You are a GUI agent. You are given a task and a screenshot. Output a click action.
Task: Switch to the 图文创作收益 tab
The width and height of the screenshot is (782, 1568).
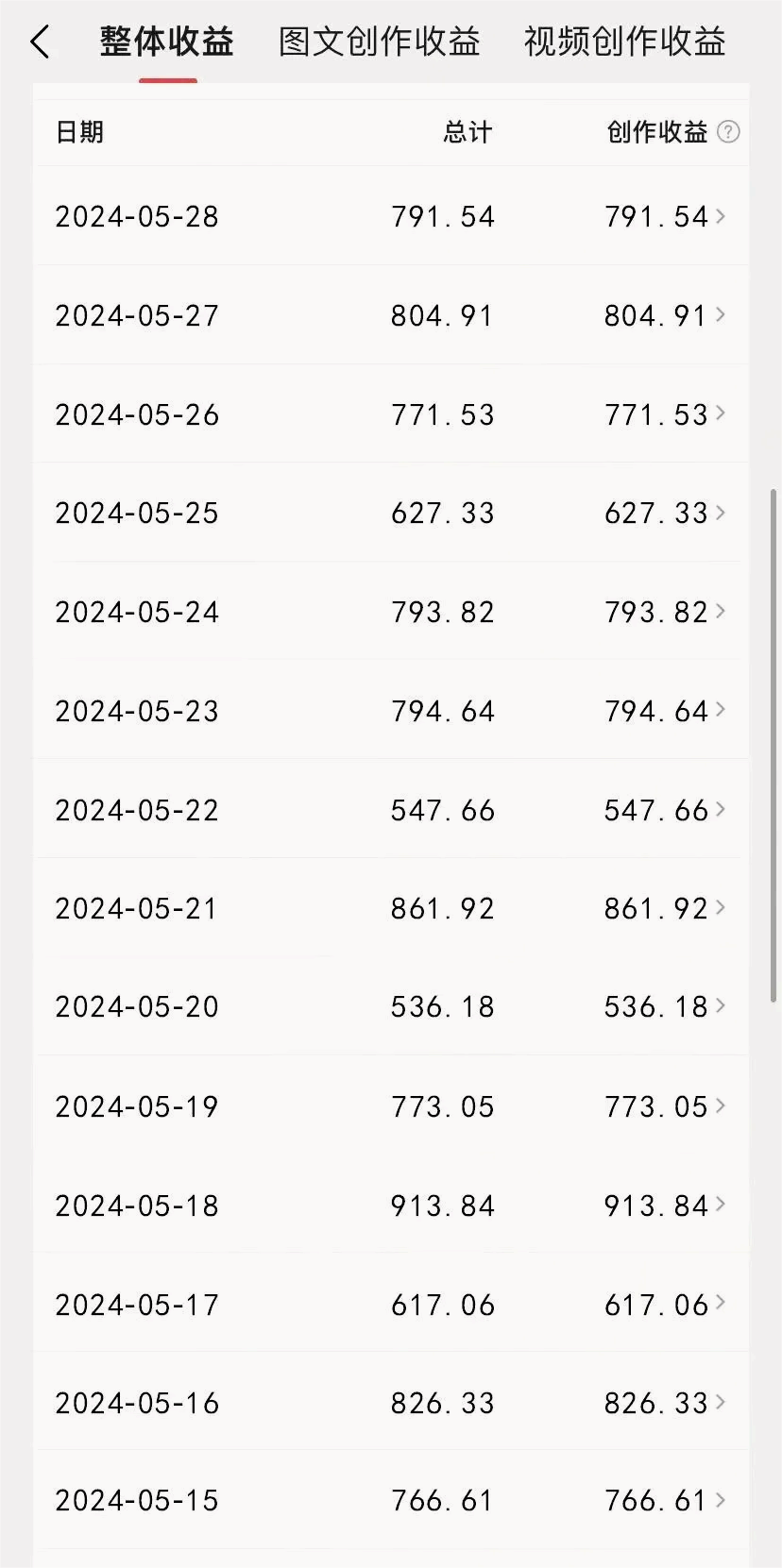[x=379, y=42]
